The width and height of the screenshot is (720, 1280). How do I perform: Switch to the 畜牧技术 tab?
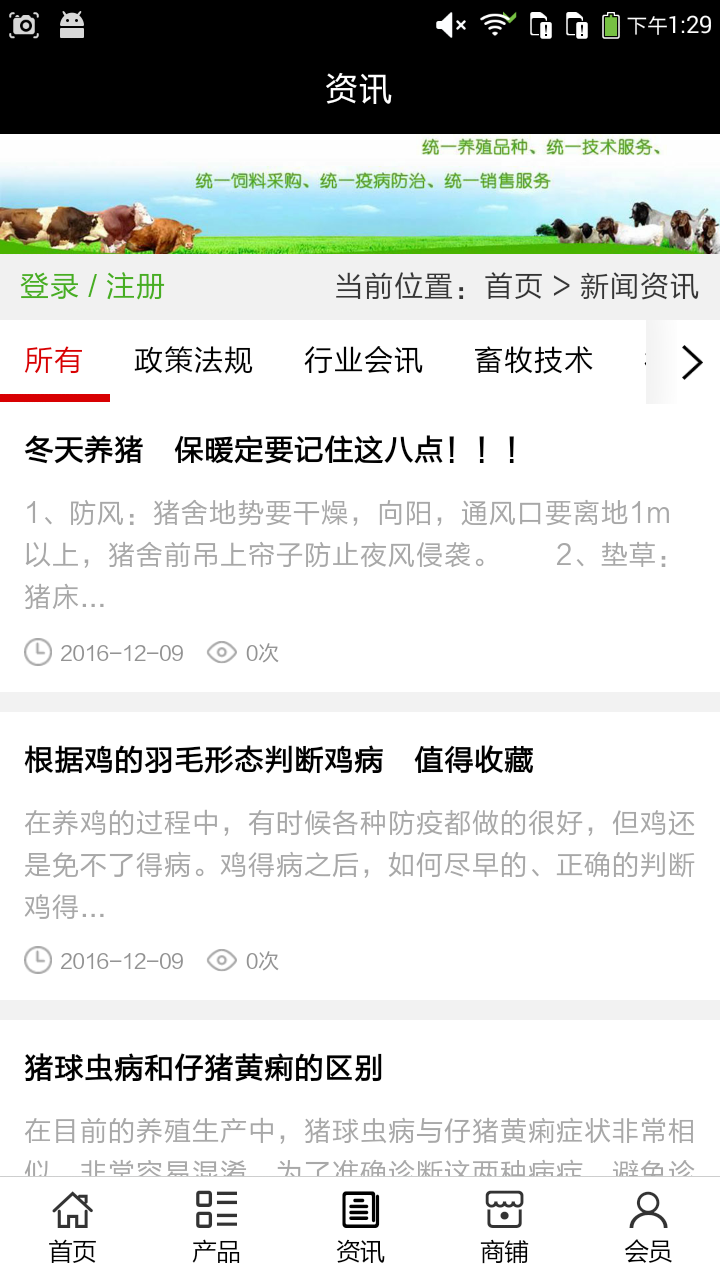pyautogui.click(x=533, y=361)
